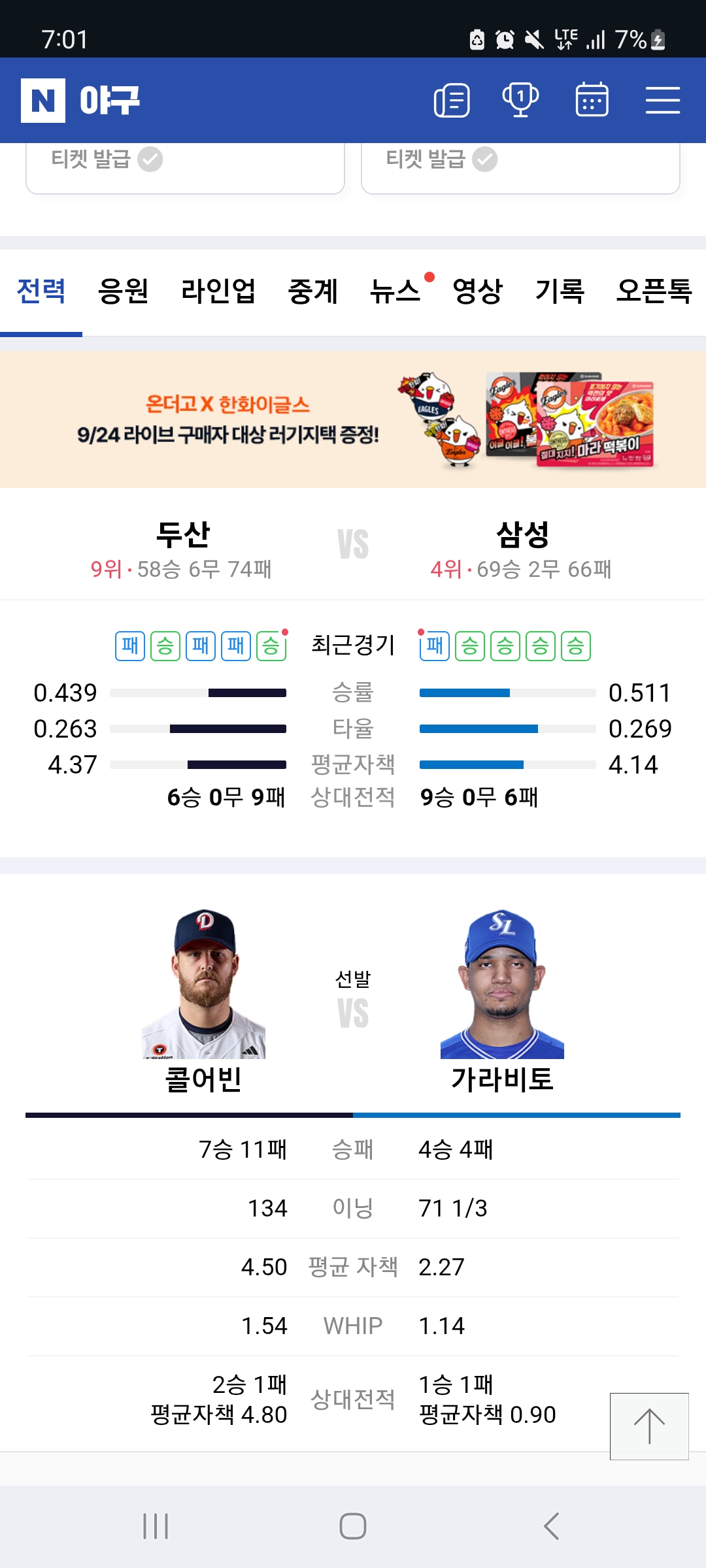Switch to the 라인업 tab

(218, 291)
